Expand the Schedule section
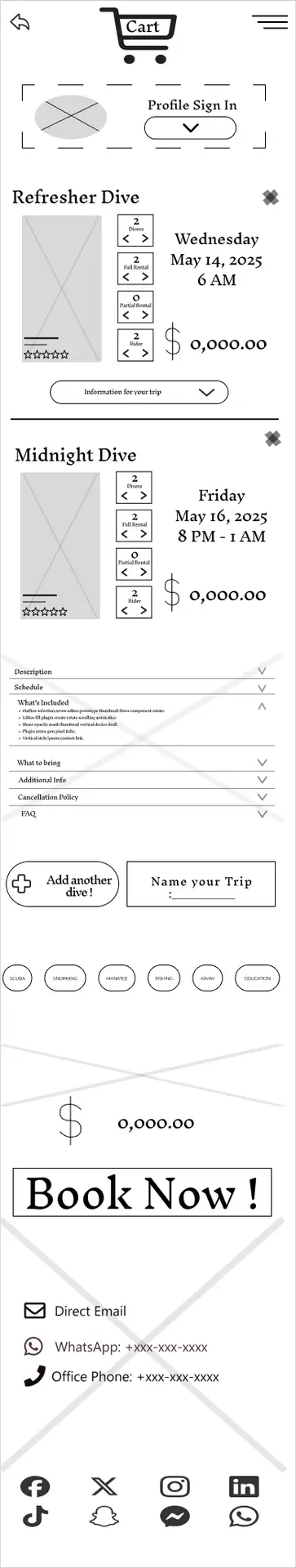Image resolution: width=296 pixels, height=1568 pixels. point(142,687)
